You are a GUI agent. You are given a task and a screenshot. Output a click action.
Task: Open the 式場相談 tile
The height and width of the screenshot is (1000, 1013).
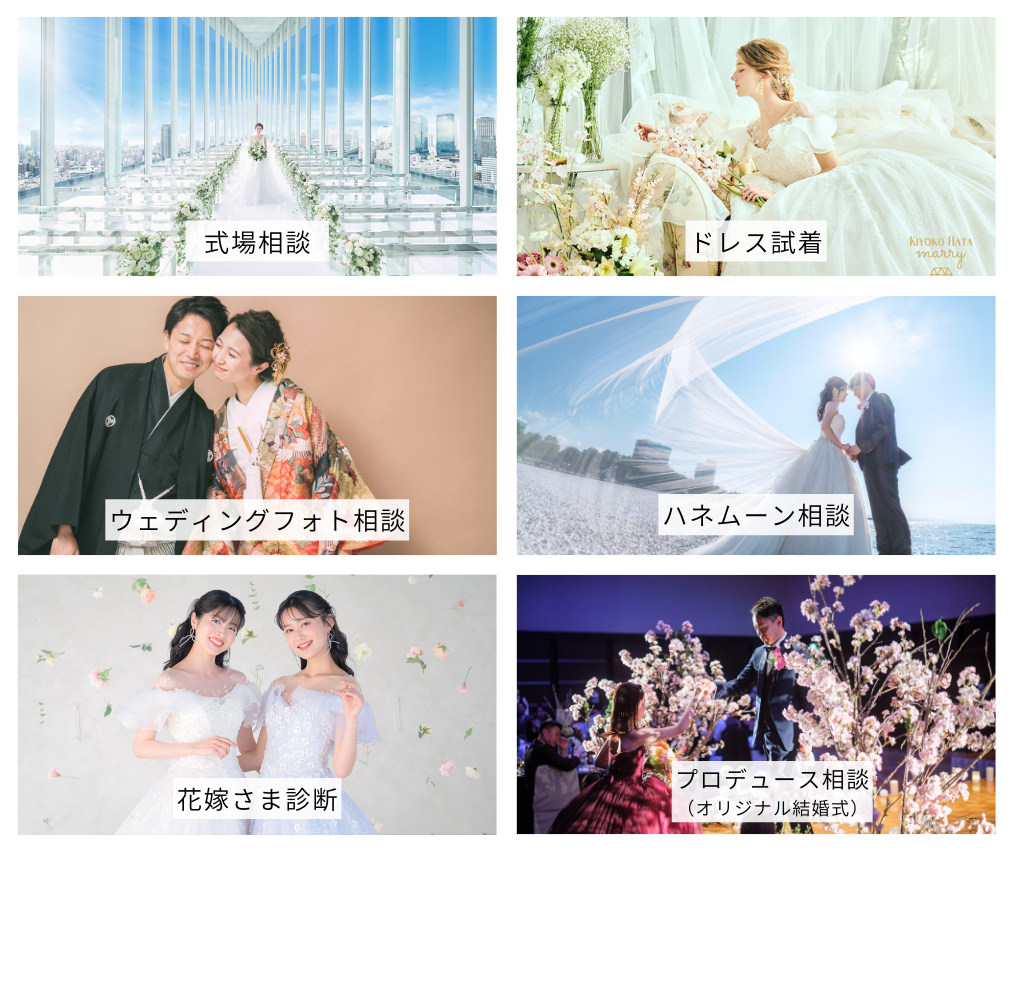pyautogui.click(x=257, y=146)
